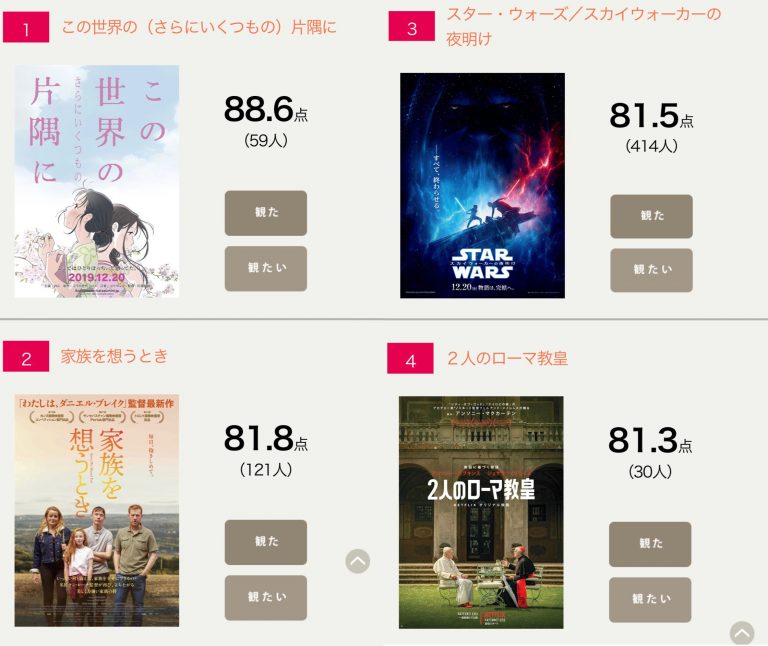Add スター・ウォーズ to 観たい
Image resolution: width=768 pixels, height=646 pixels.
pyautogui.click(x=651, y=270)
